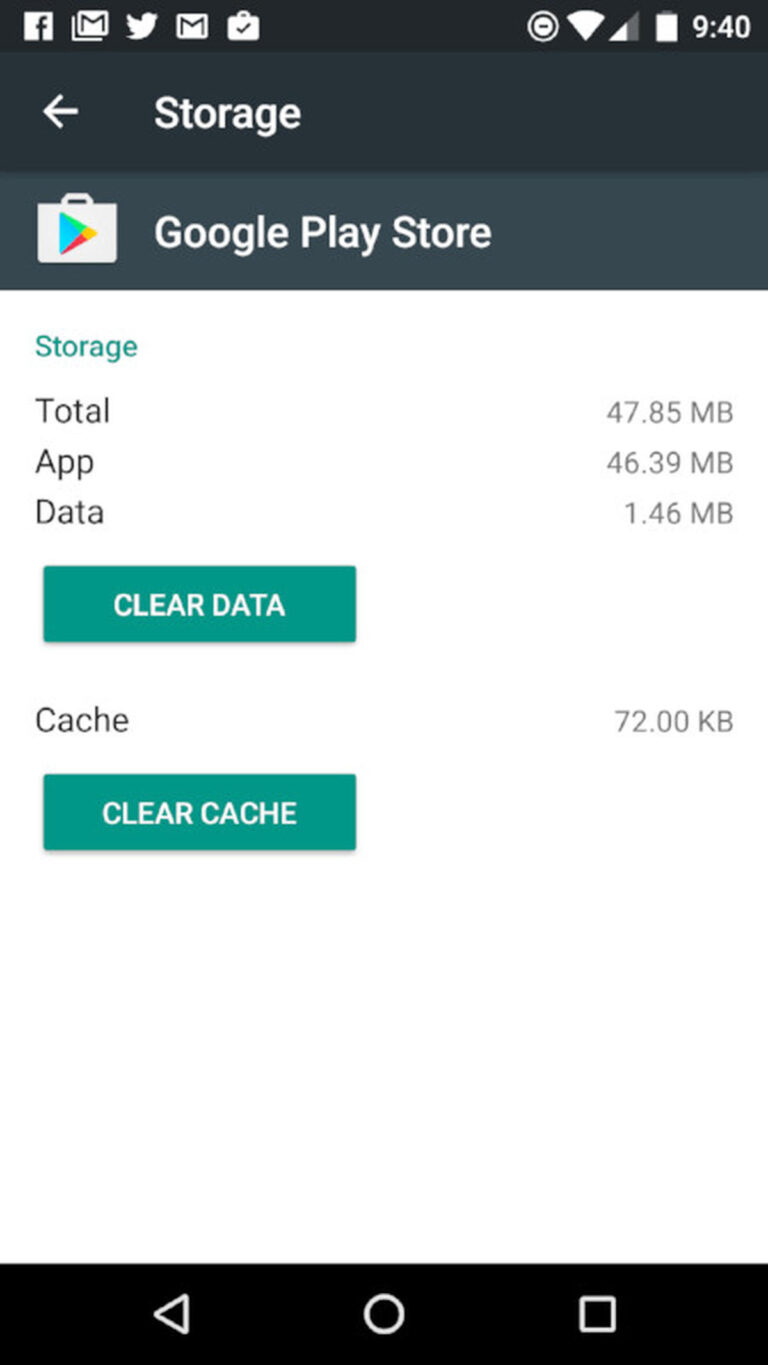768x1365 pixels.
Task: Tap the Data size value 1.46 MB
Action: point(679,512)
